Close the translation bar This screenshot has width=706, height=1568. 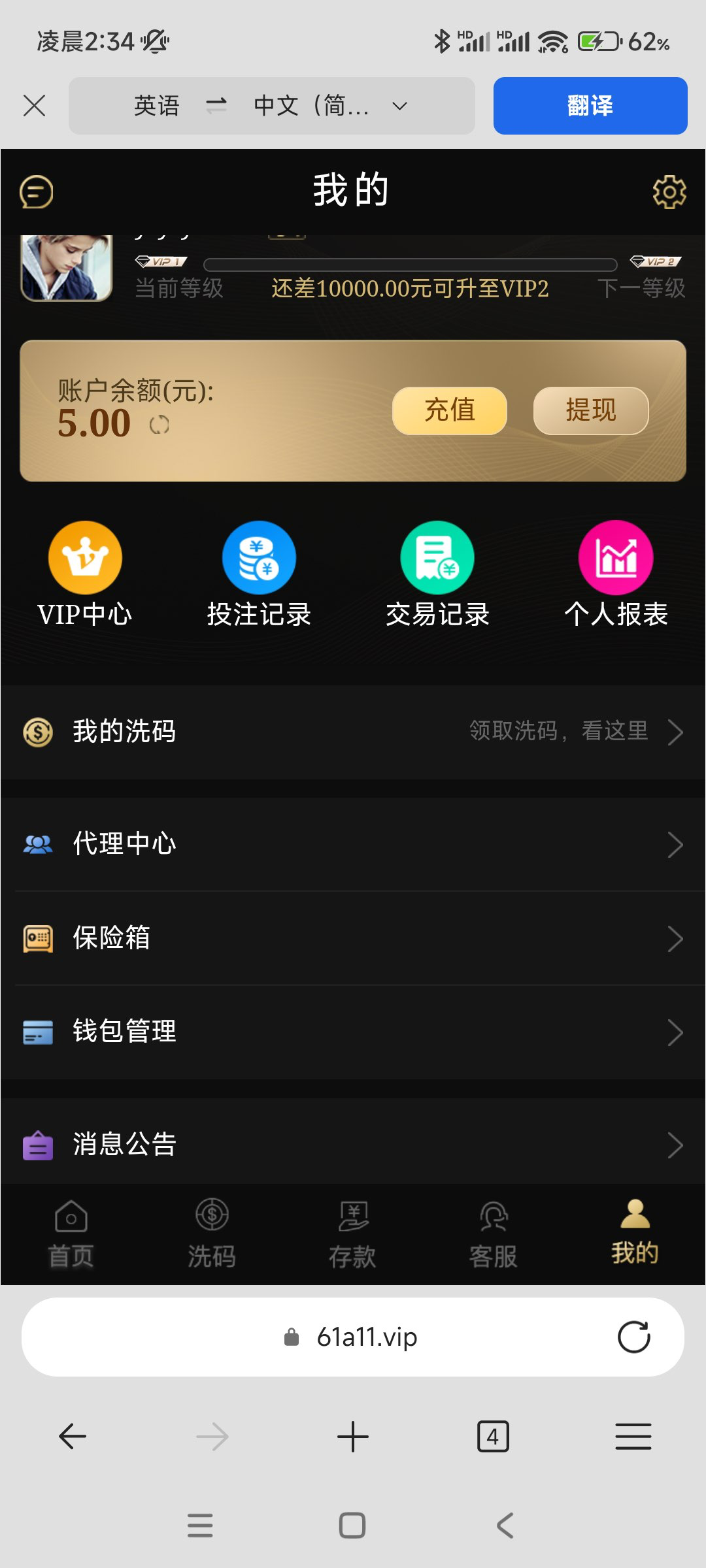(34, 105)
